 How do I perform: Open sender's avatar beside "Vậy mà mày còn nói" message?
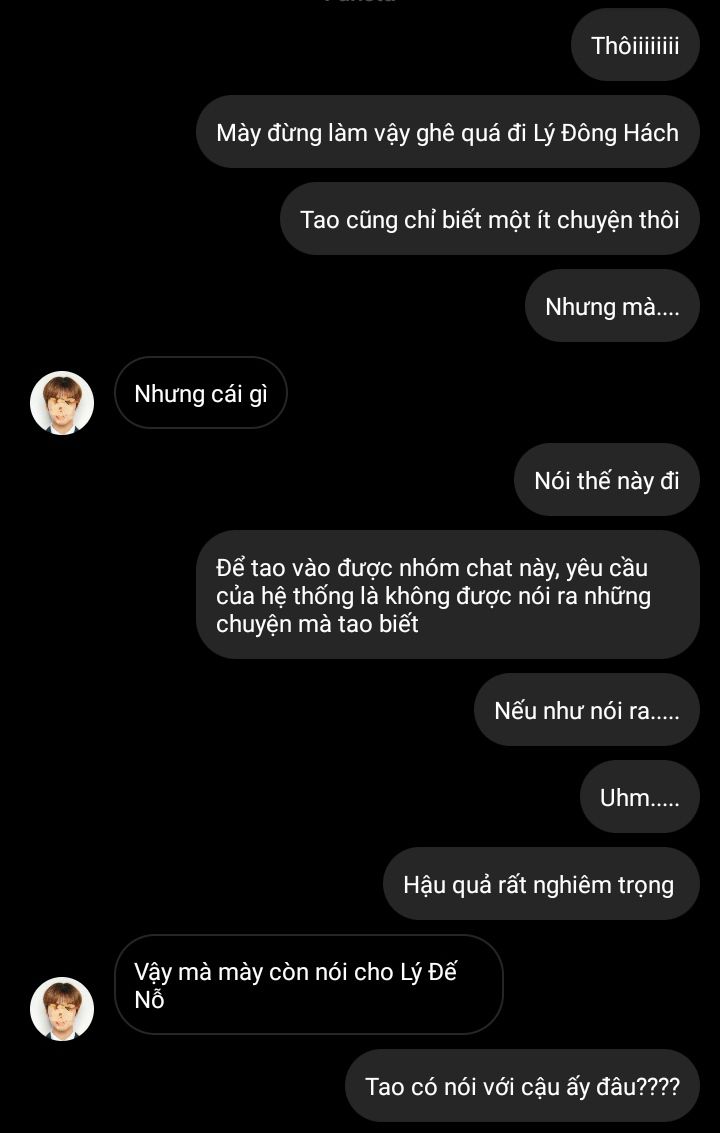[x=62, y=1008]
